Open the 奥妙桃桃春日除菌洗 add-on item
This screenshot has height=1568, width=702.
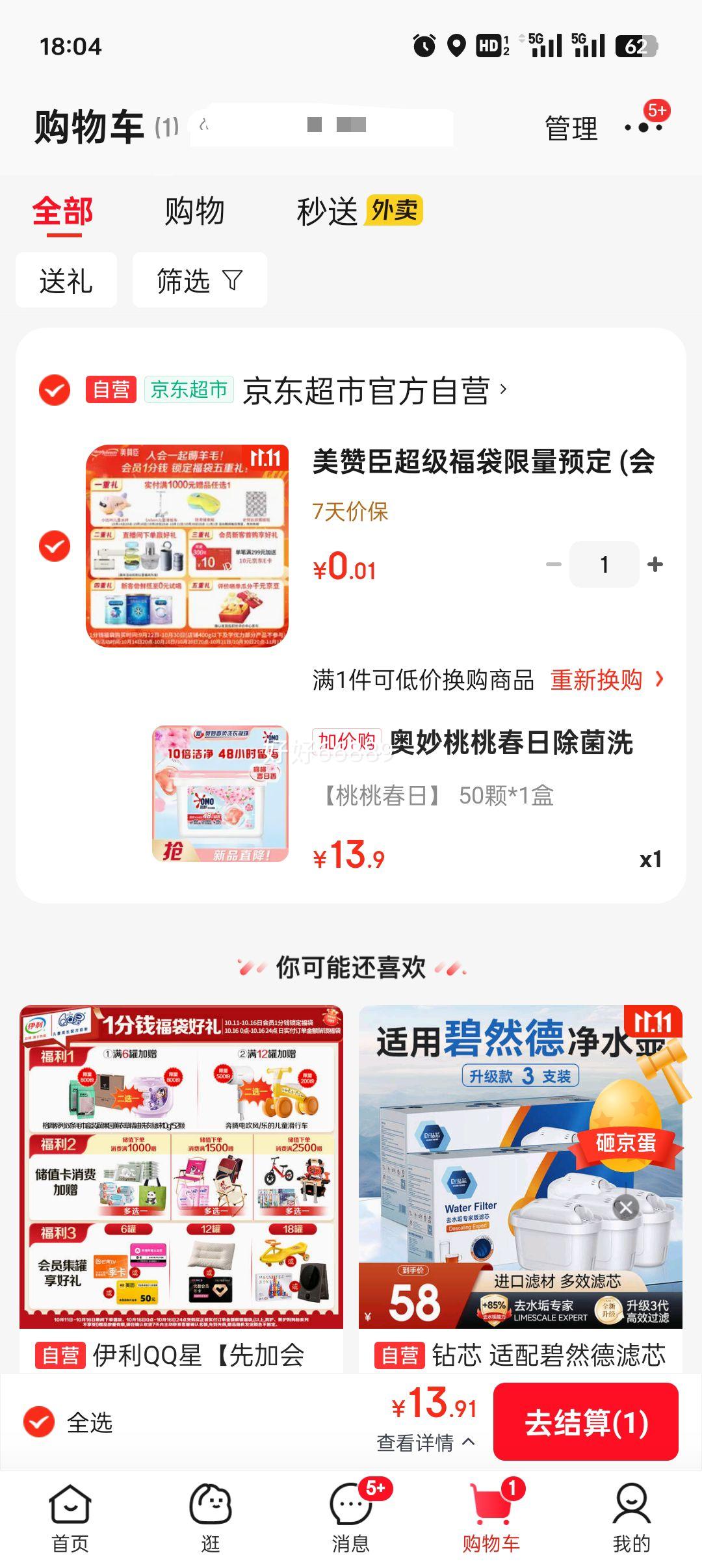510,742
